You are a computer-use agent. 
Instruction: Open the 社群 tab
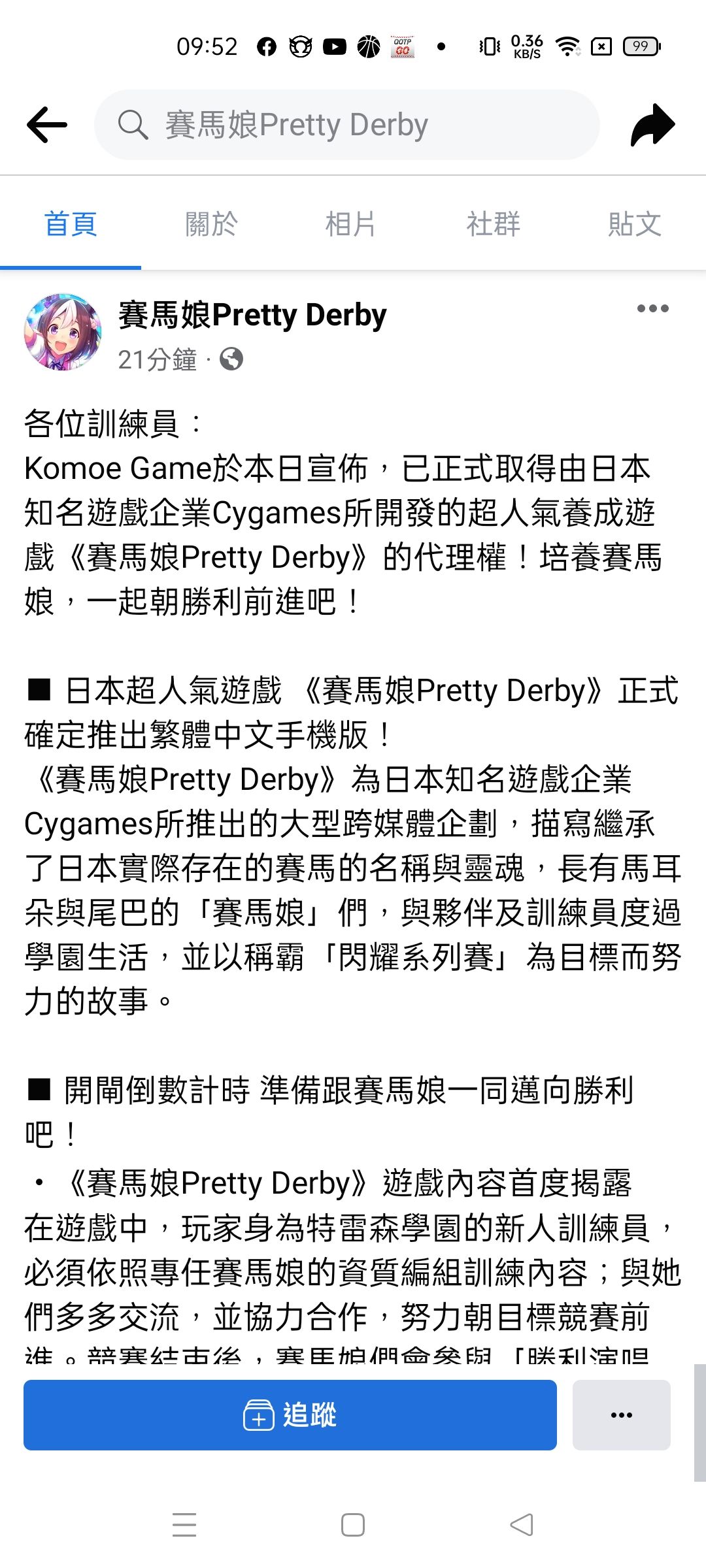click(493, 224)
